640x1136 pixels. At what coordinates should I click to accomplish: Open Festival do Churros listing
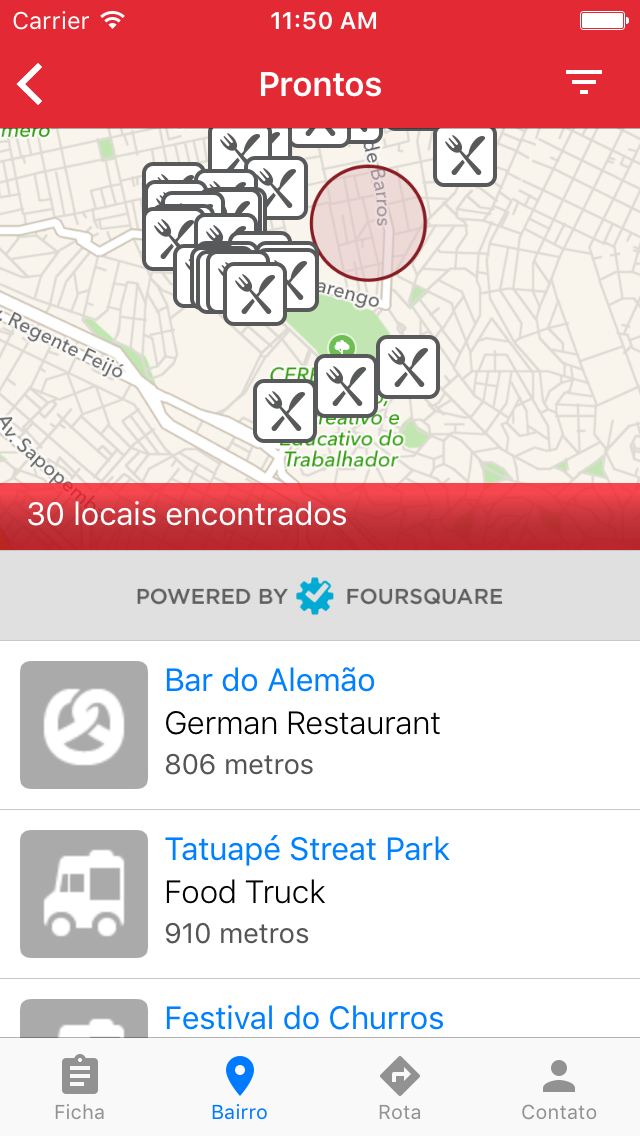[320, 1009]
